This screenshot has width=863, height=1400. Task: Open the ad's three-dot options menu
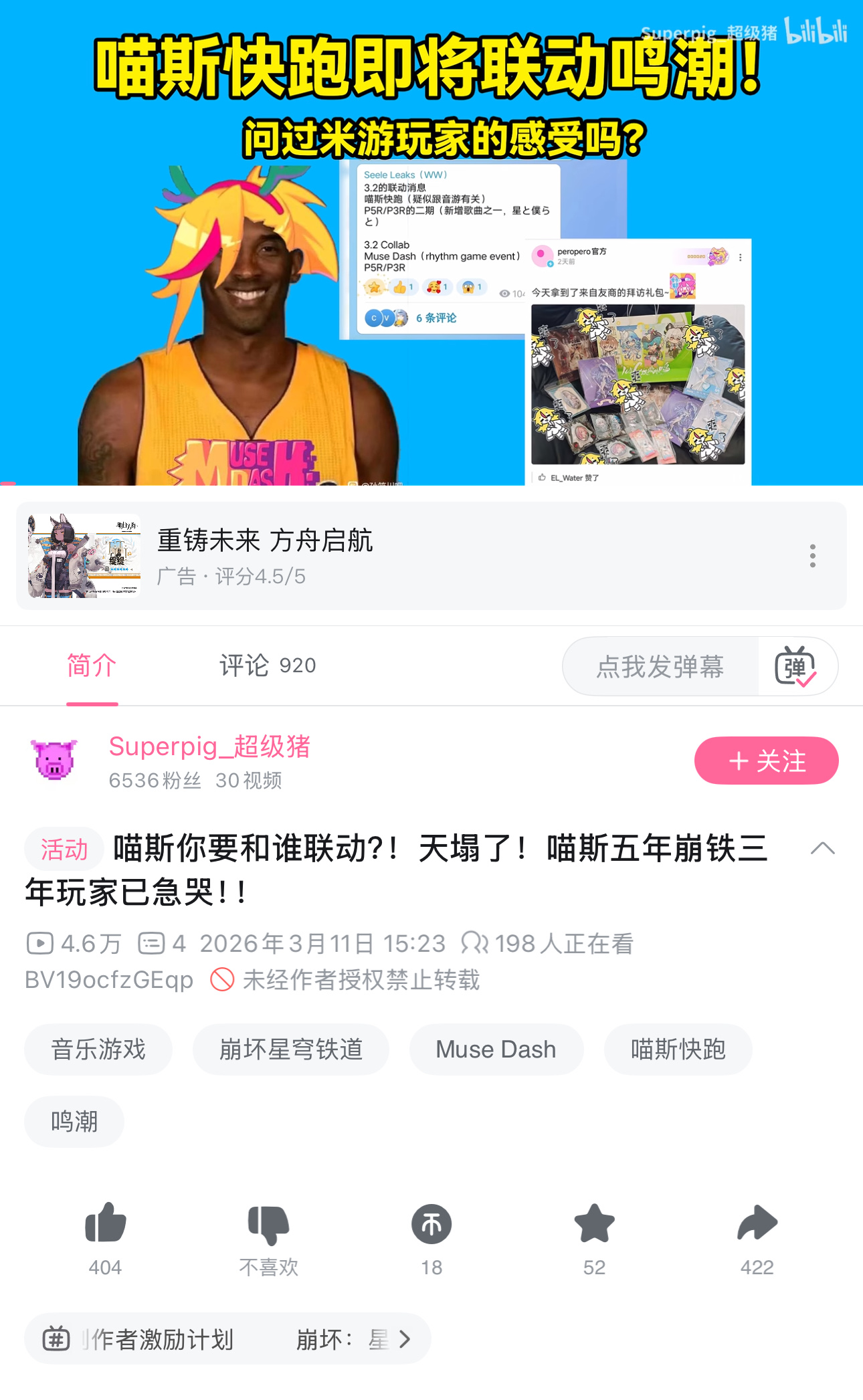pos(813,556)
